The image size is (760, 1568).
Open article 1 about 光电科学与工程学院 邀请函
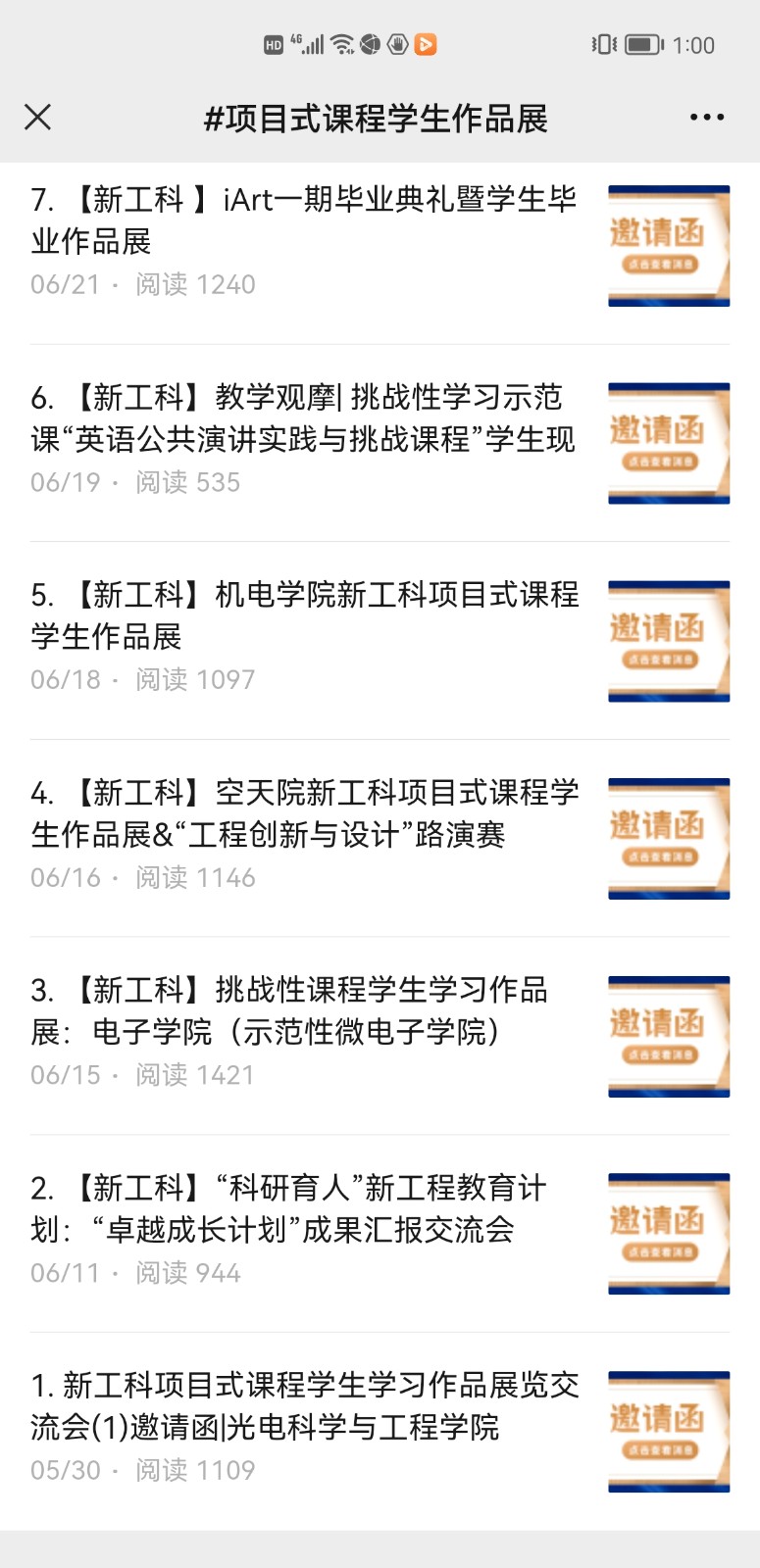(x=304, y=1406)
